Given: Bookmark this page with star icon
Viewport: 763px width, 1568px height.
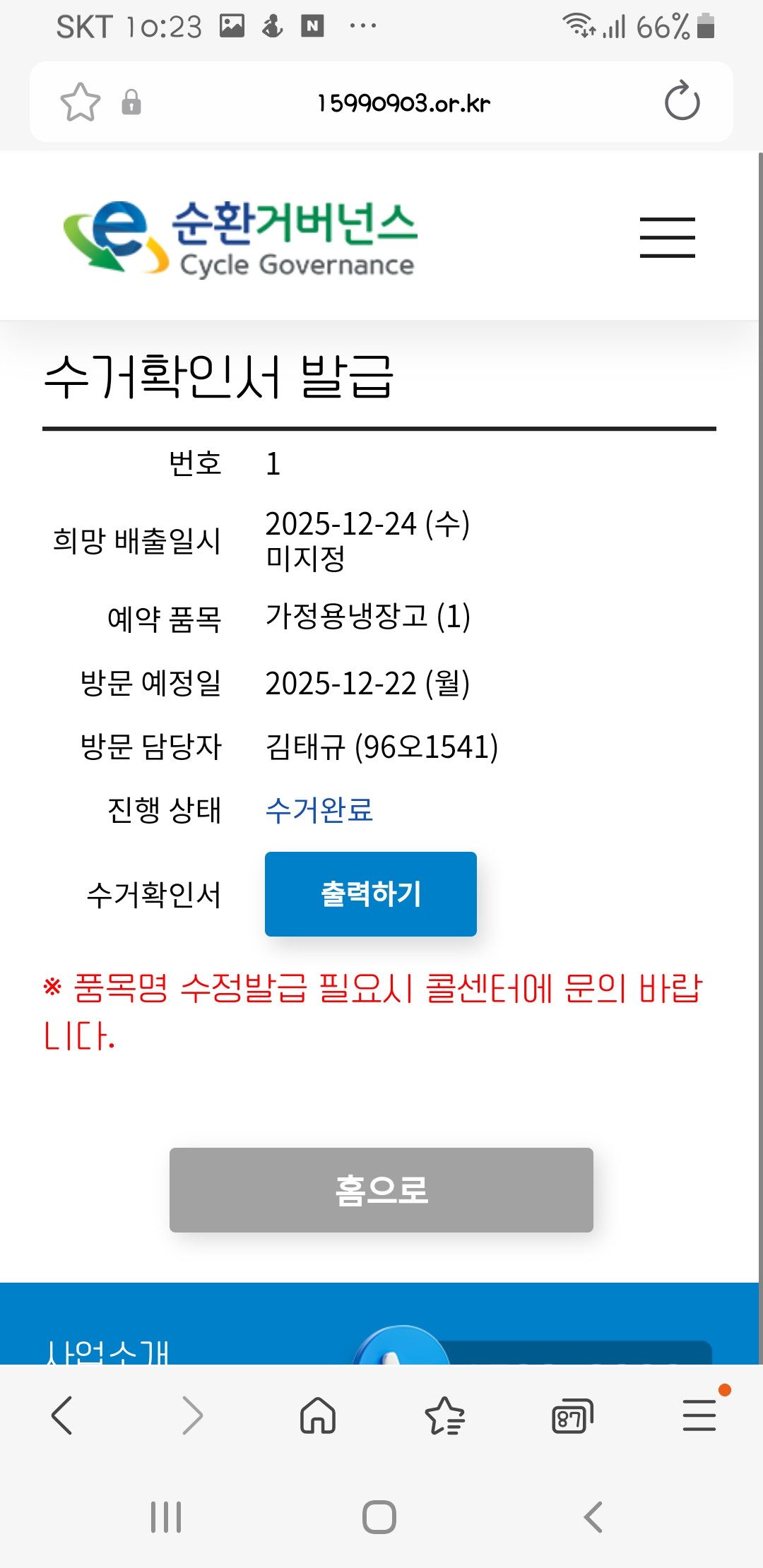Looking at the screenshot, I should click(80, 103).
